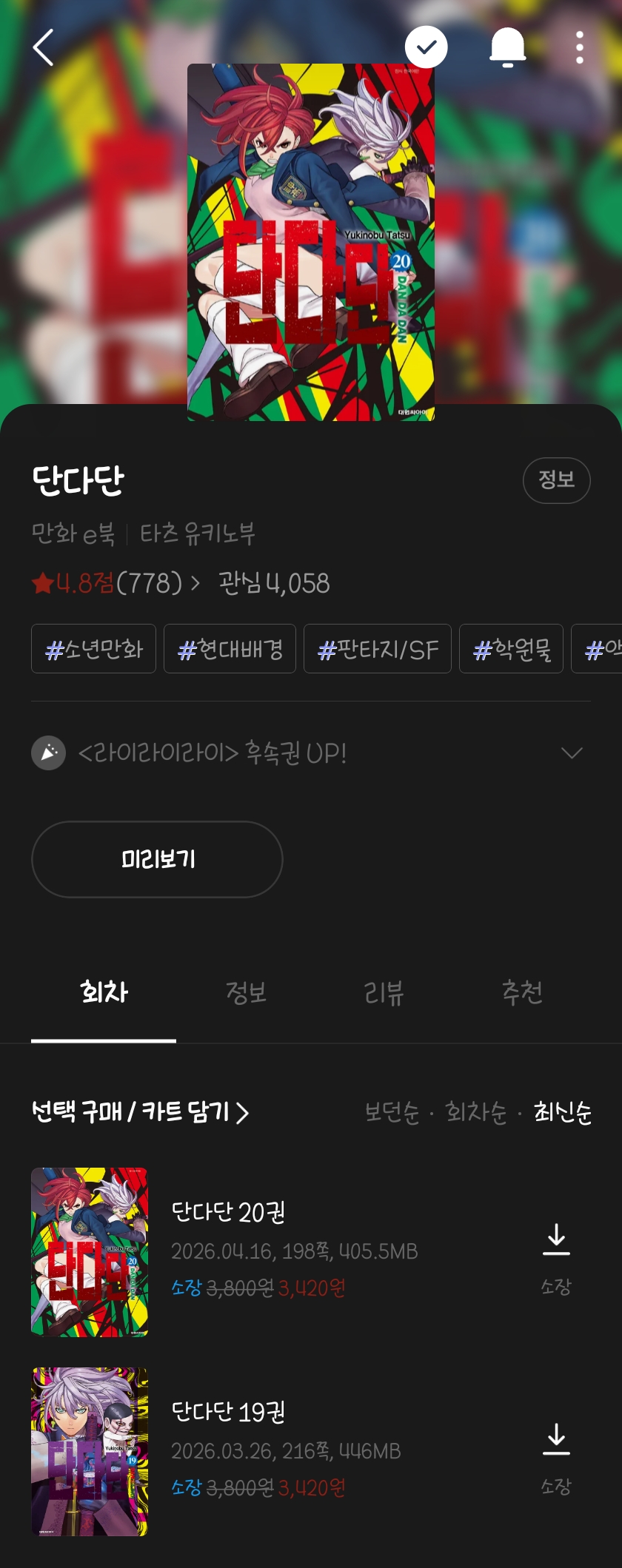Open the three-dot overflow menu
This screenshot has height=1568, width=622.
coord(580,47)
